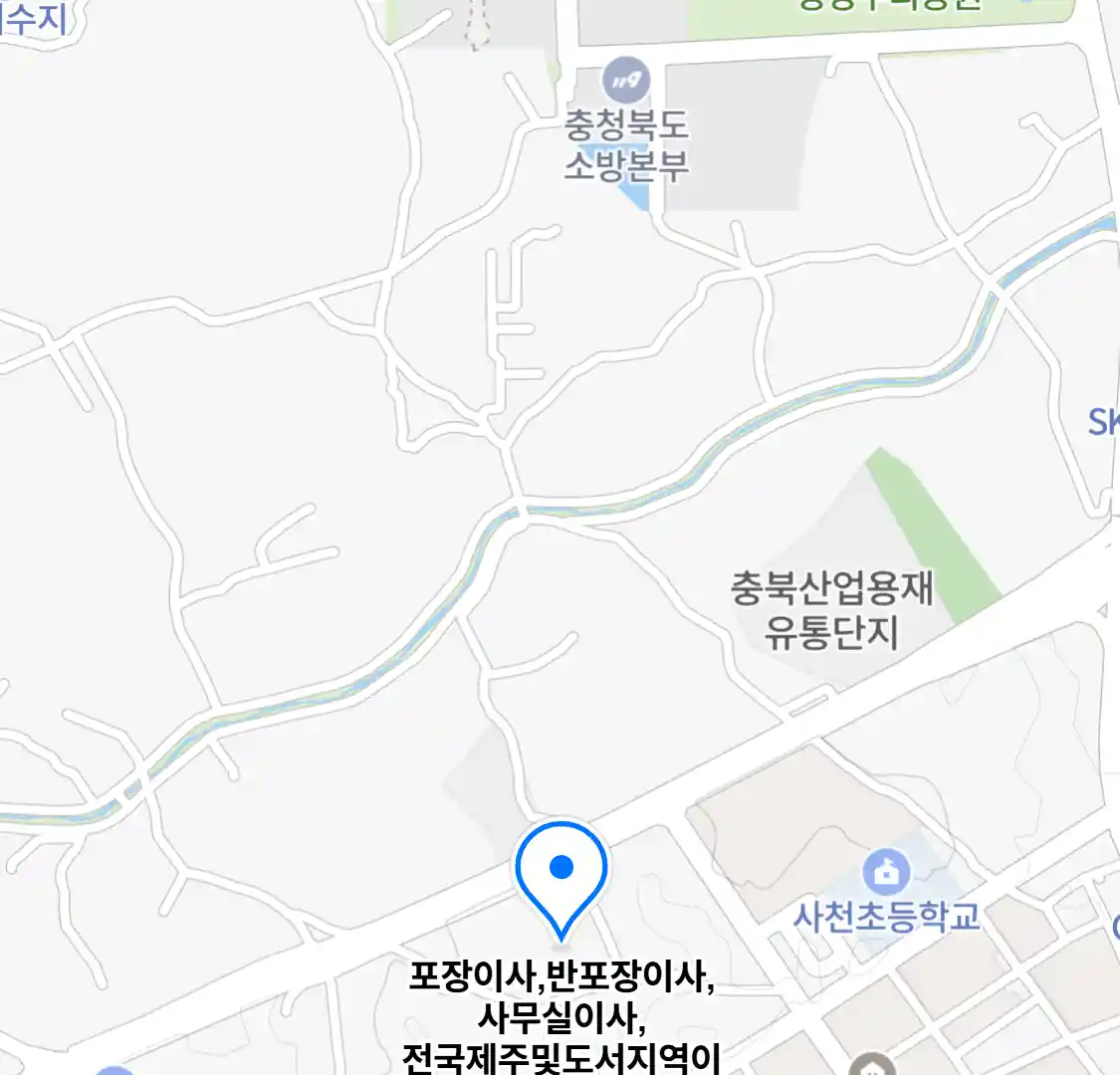The width and height of the screenshot is (1120, 1075).
Task: Select the 충청북도 소방본부 fire station POI
Action: pos(626,82)
